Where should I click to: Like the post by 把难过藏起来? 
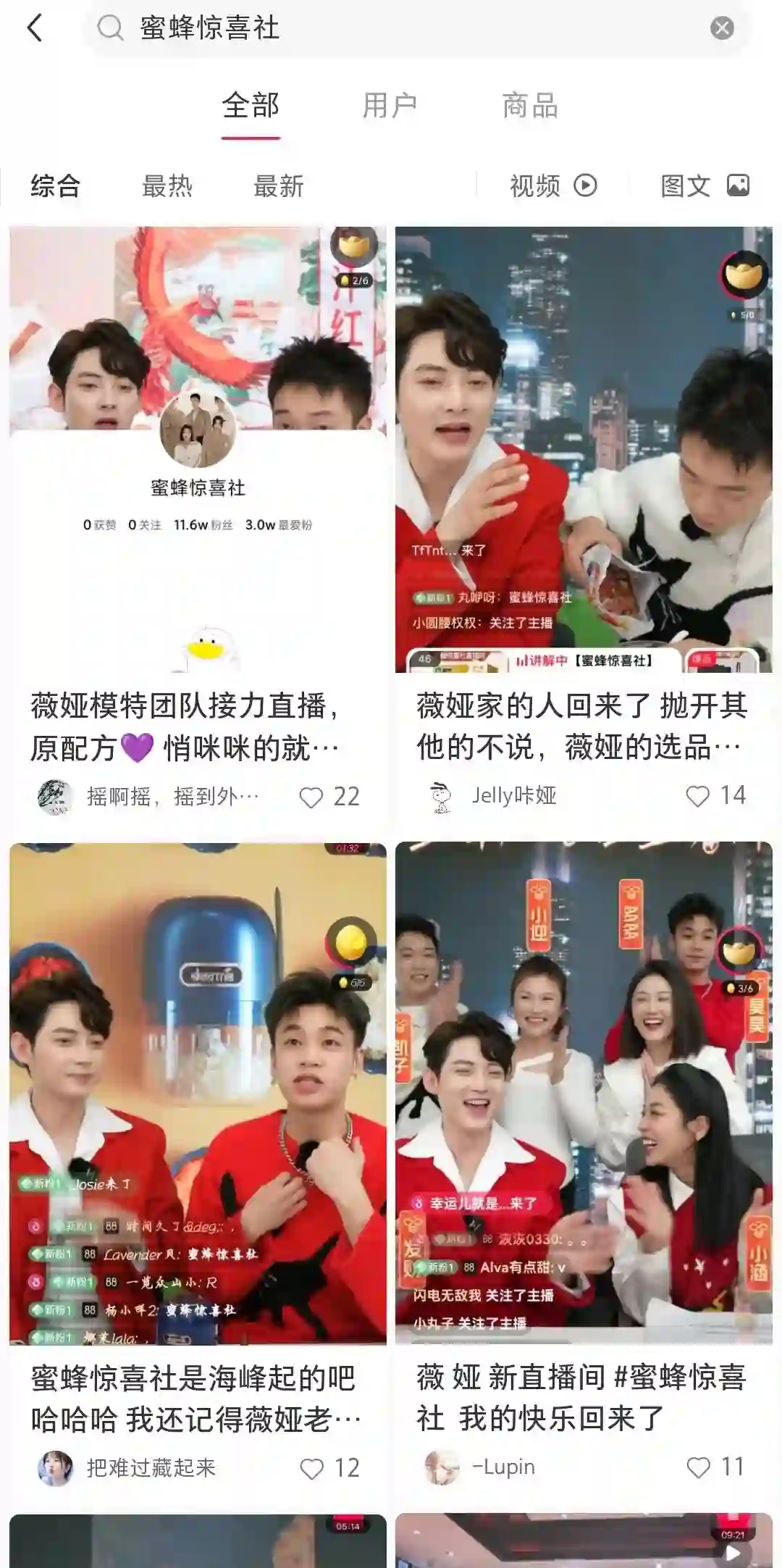point(312,1469)
